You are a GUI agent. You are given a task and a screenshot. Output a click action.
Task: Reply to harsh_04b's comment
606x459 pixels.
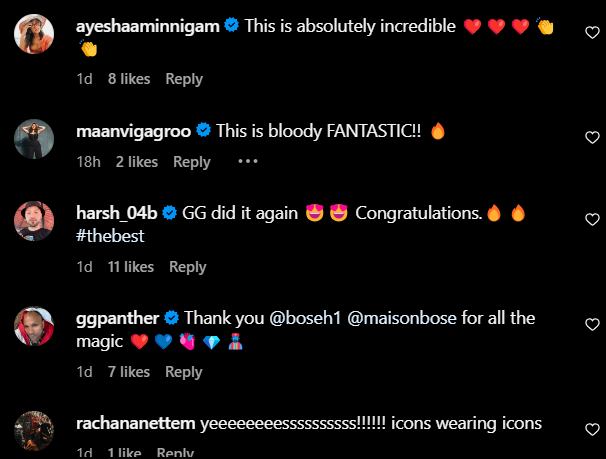[x=188, y=267]
